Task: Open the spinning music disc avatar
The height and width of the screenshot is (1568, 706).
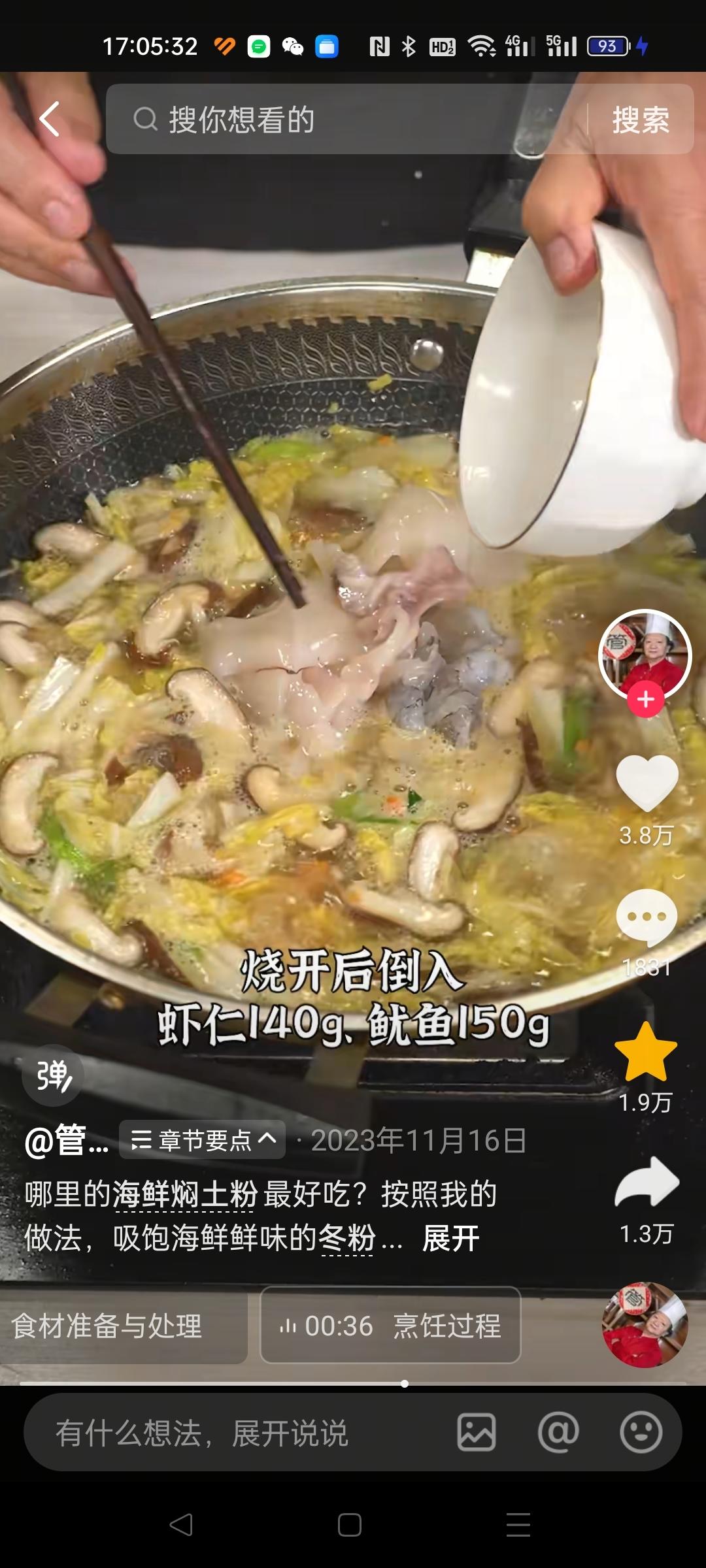Action: click(645, 1324)
